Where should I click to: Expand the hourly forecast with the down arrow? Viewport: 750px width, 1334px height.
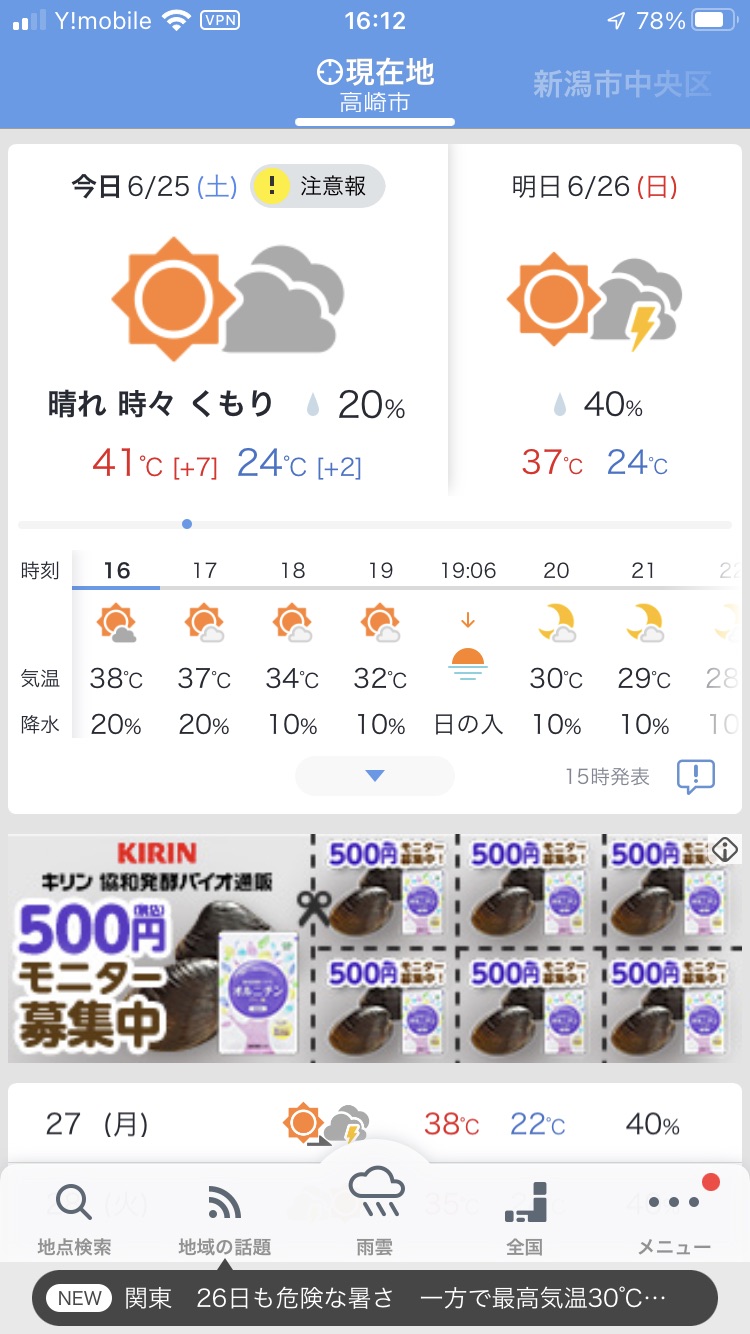tap(375, 776)
